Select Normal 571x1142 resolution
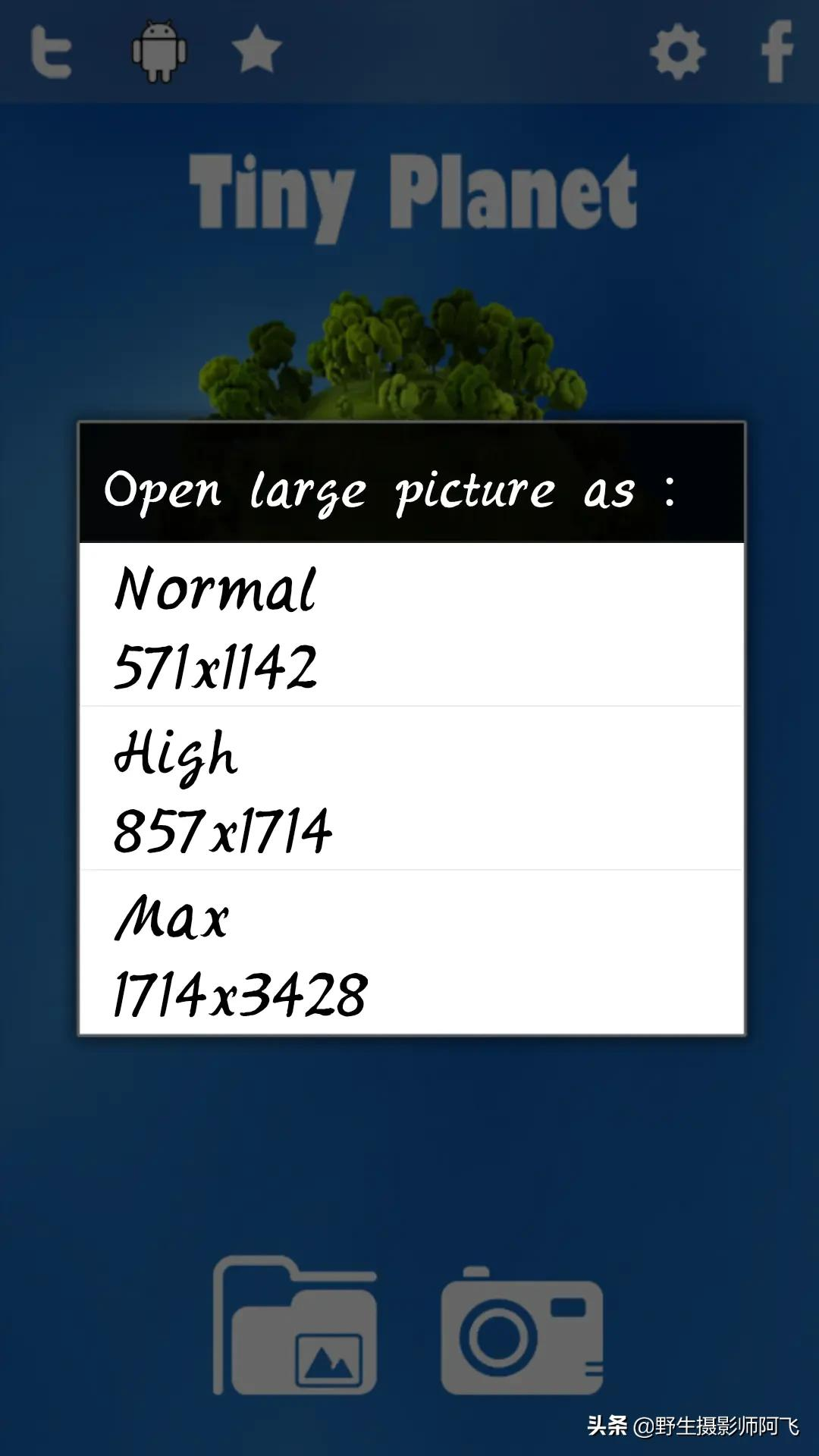 411,626
